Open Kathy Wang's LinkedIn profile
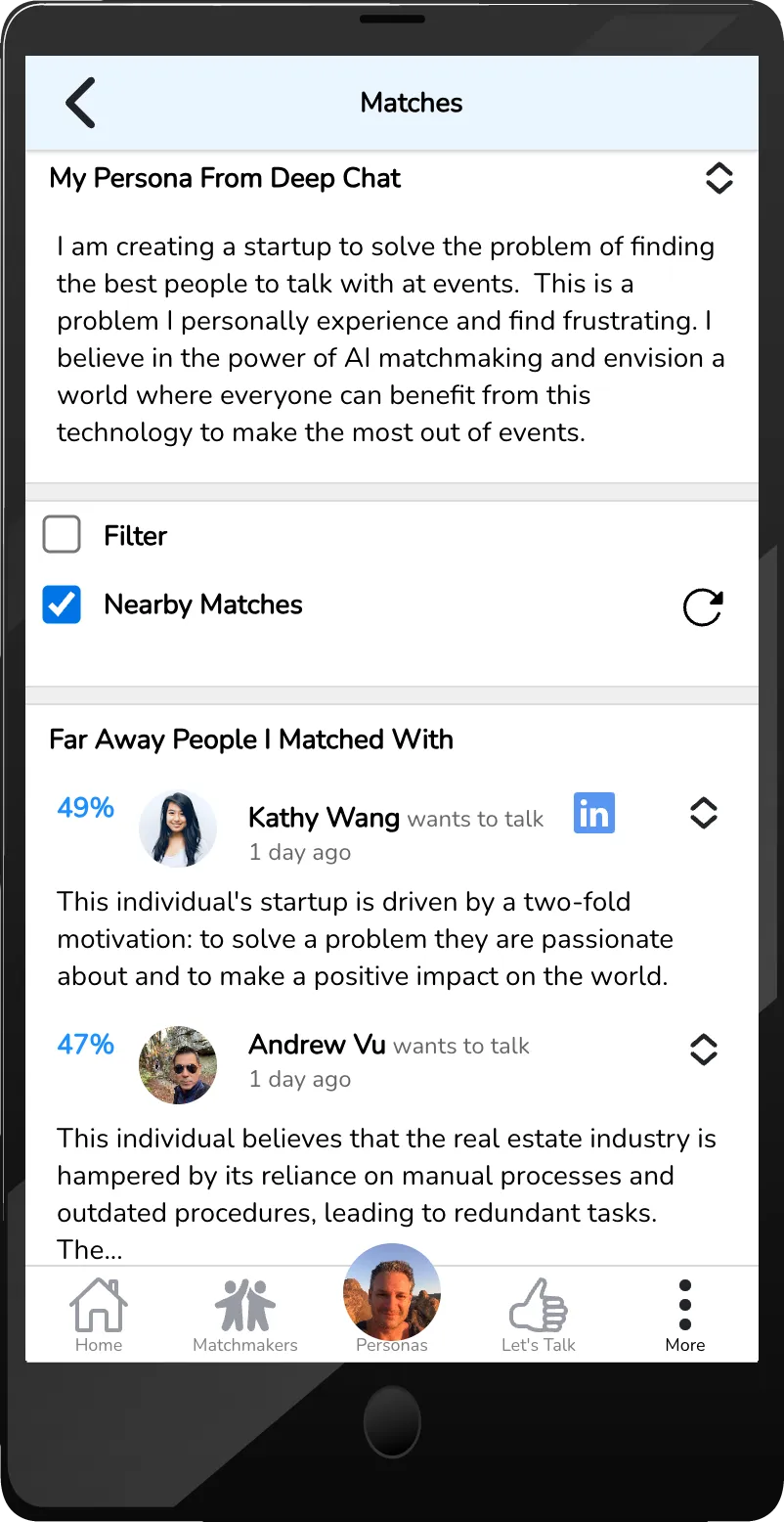Image resolution: width=784 pixels, height=1522 pixels. tap(594, 813)
